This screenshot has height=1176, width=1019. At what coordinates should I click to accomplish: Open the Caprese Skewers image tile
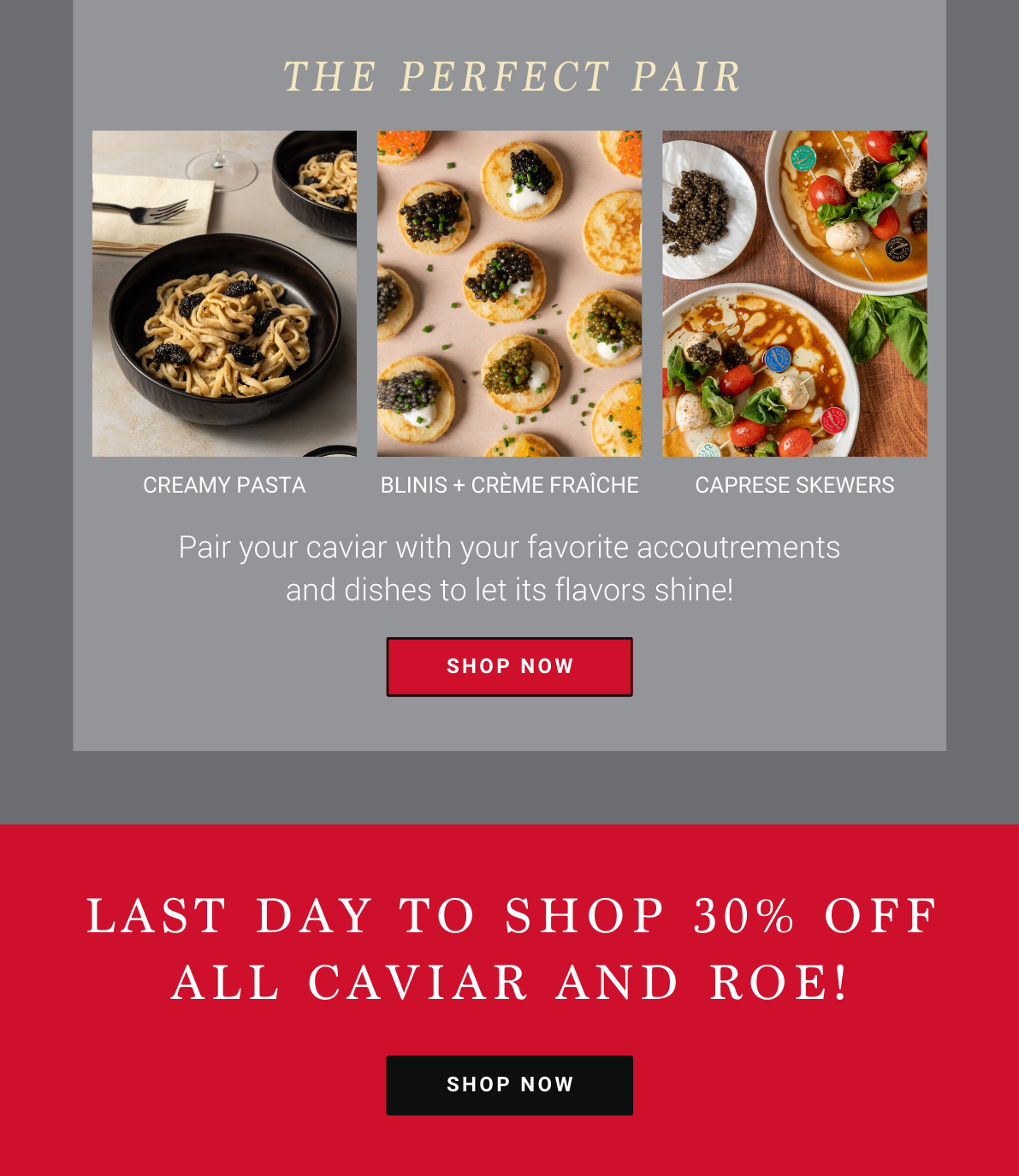point(794,293)
